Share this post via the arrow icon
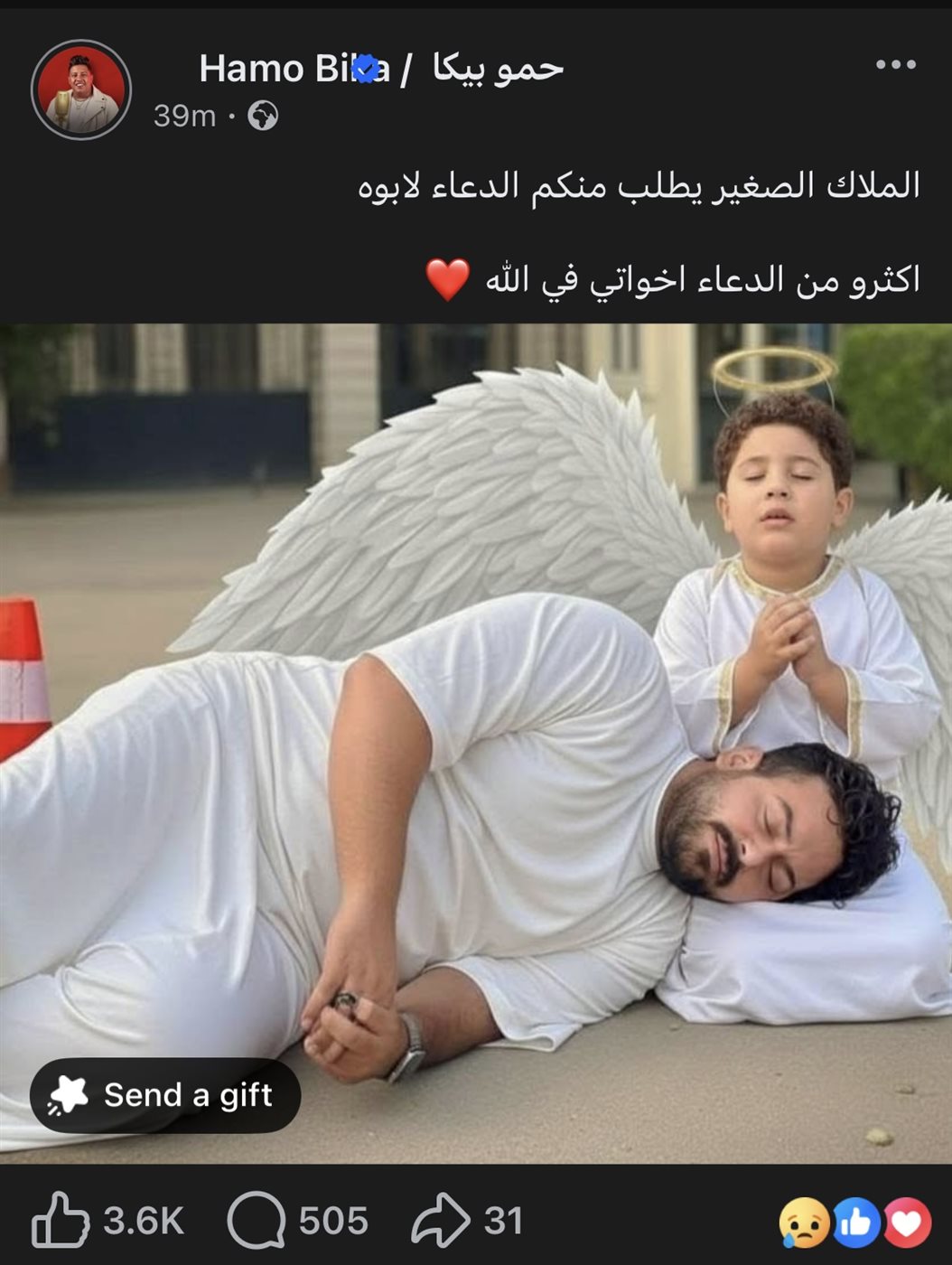 (440, 1220)
